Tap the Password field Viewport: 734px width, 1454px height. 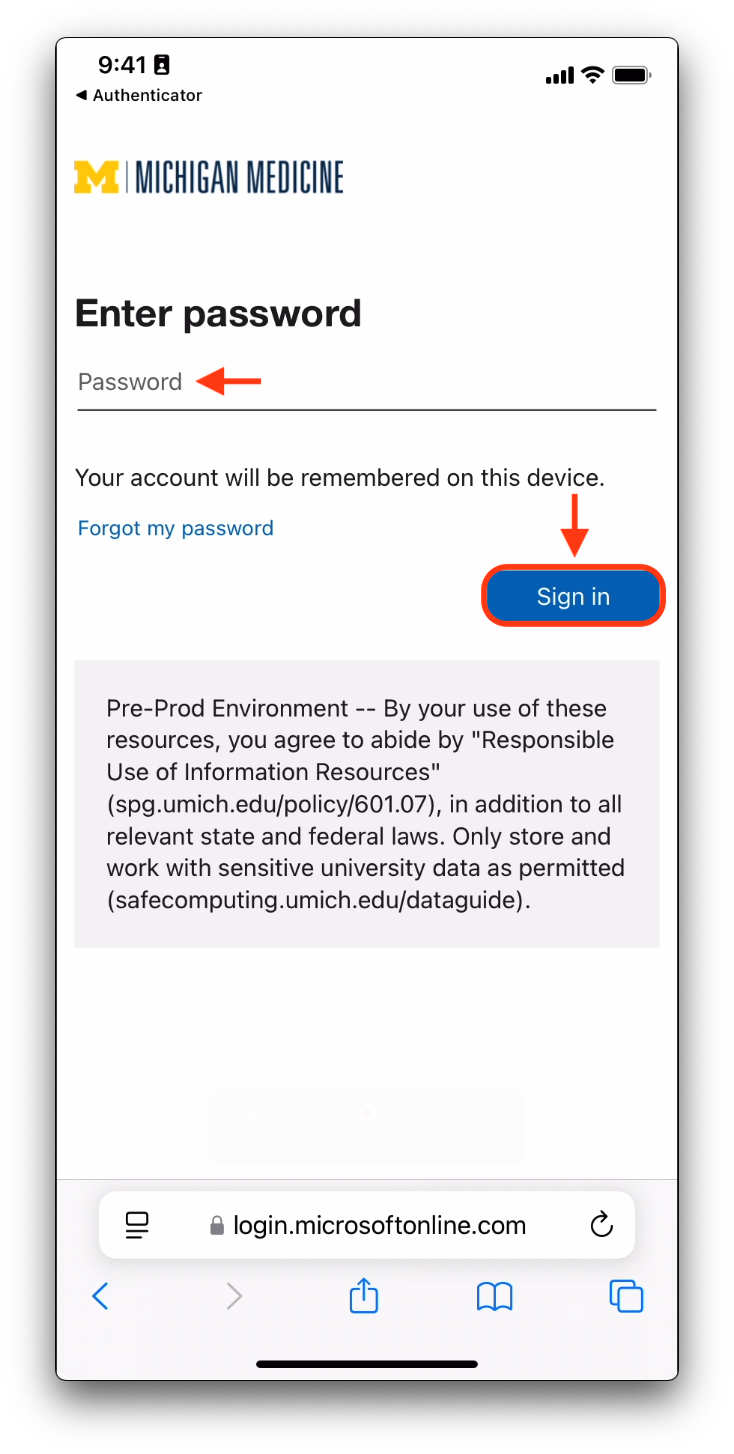pos(366,383)
